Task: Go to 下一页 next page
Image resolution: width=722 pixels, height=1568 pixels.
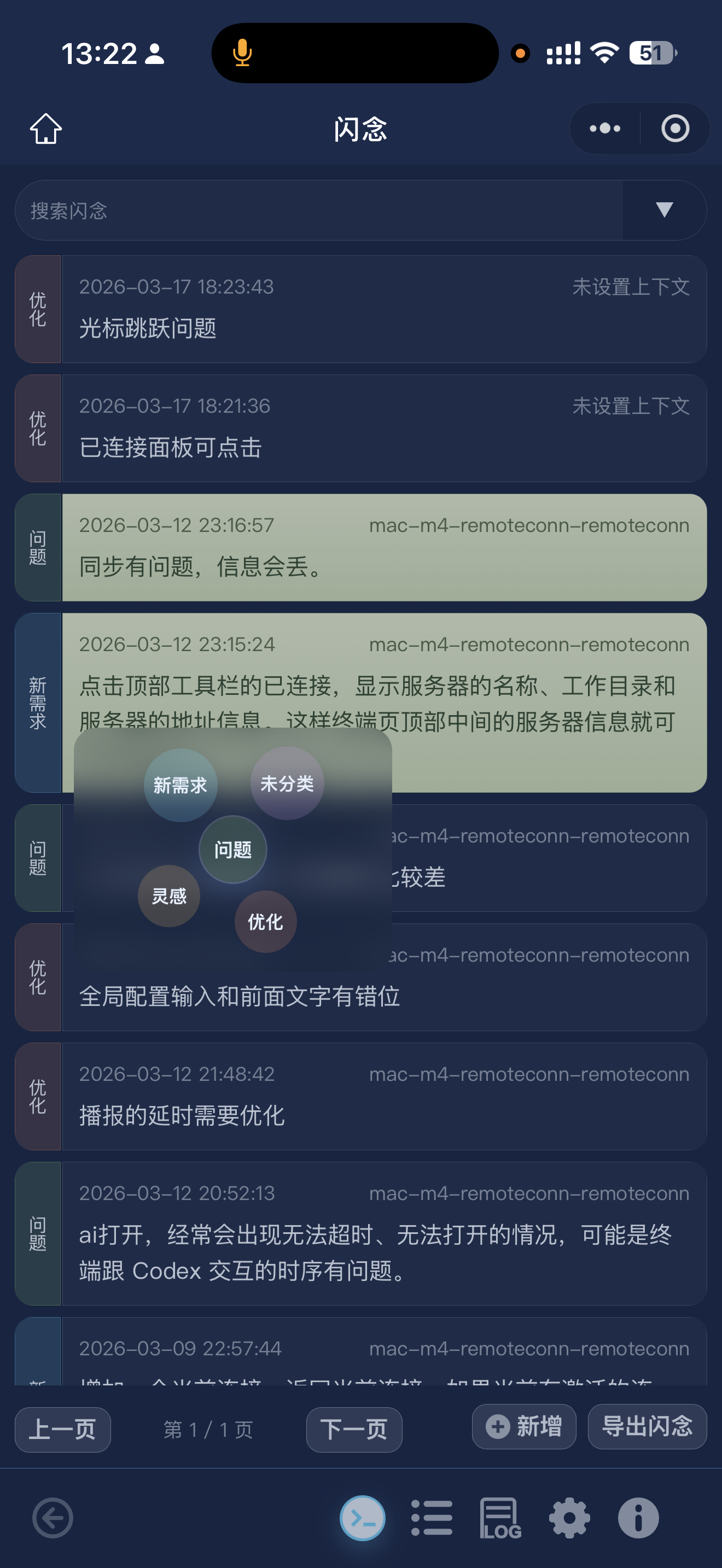Action: (x=354, y=1429)
